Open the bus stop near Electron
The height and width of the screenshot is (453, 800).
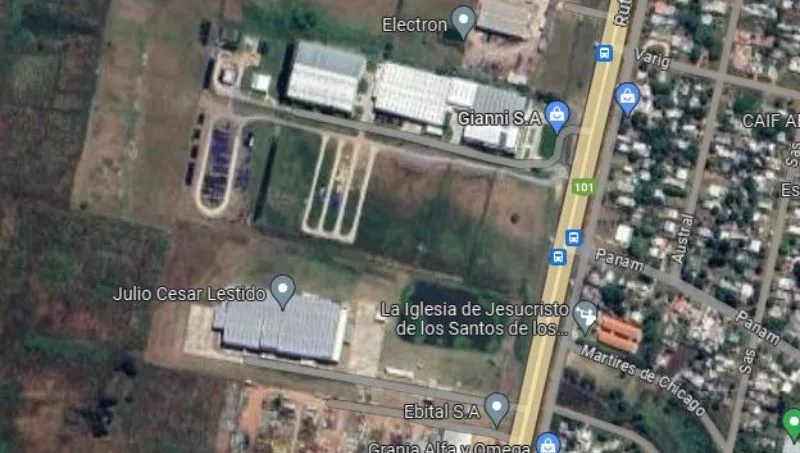tap(604, 53)
